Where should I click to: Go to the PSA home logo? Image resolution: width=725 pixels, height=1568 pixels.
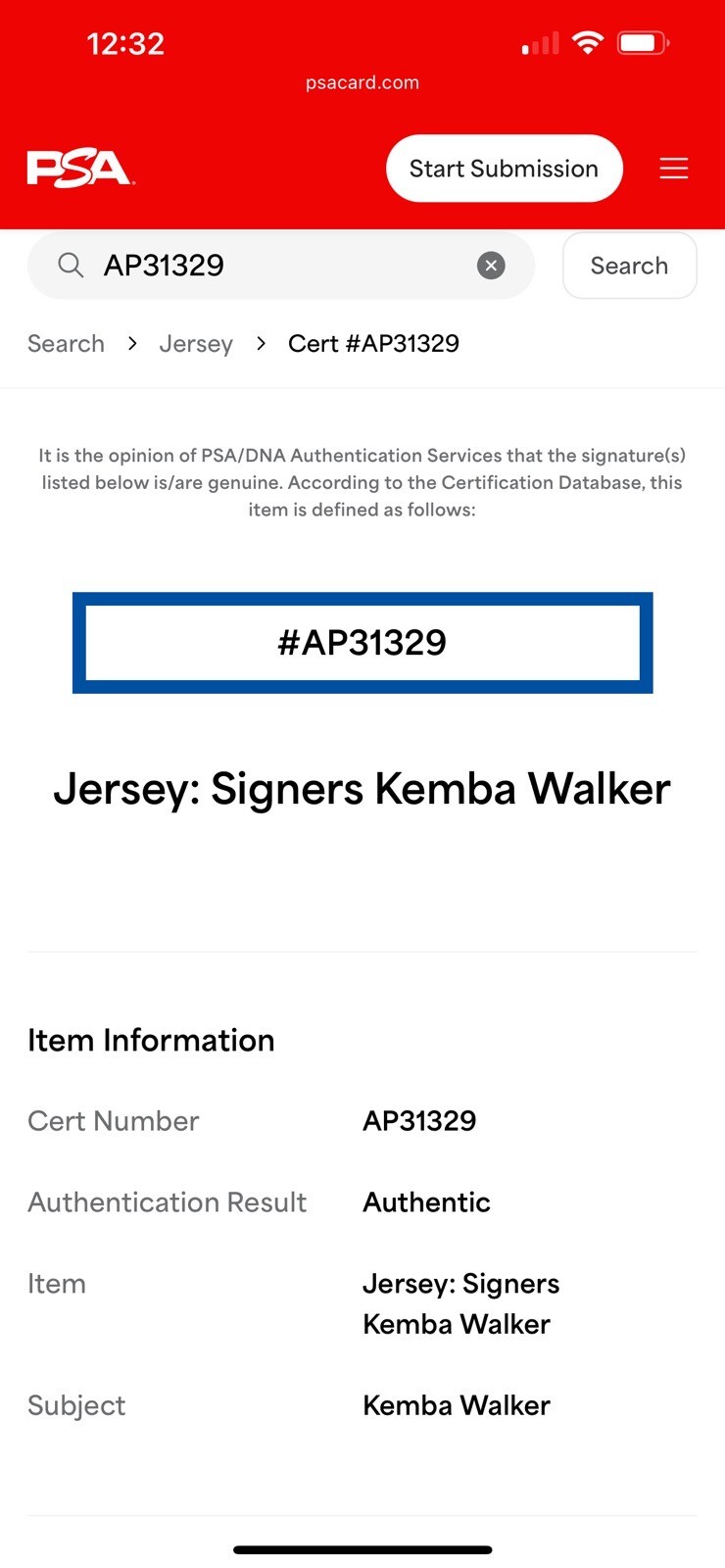80,169
